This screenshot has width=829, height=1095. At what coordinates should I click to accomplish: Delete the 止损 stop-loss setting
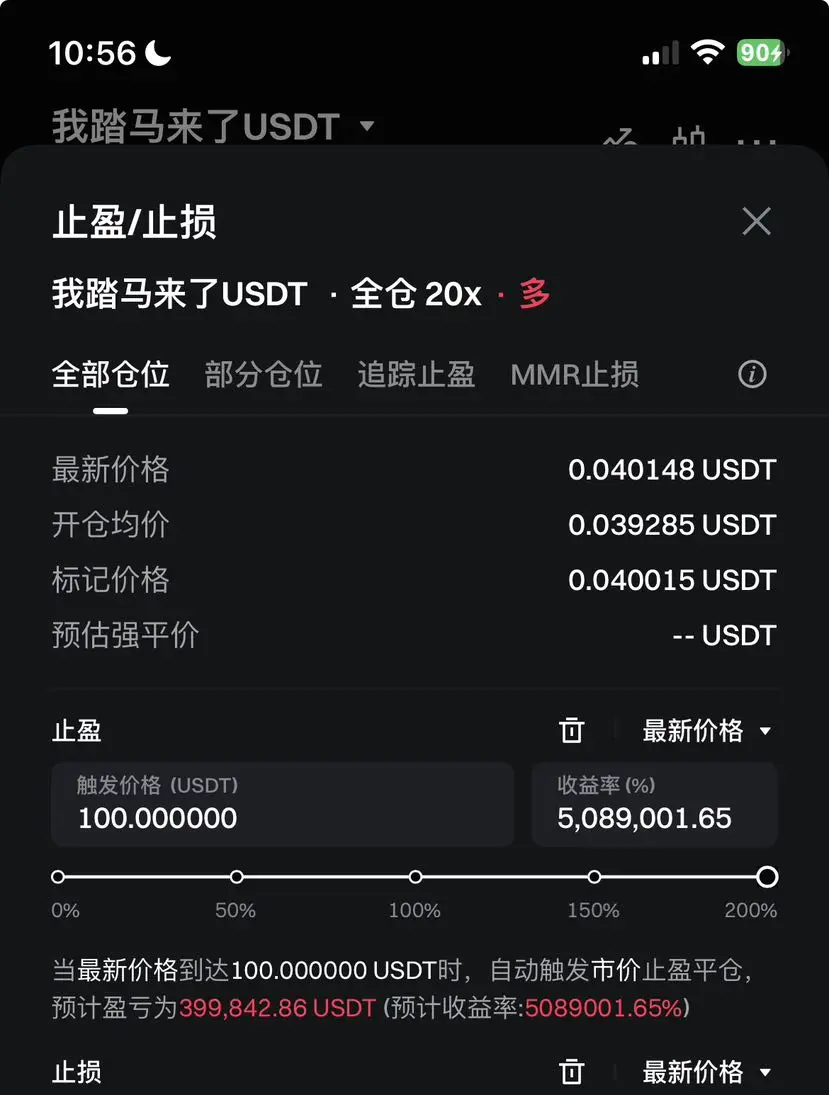coord(571,1072)
